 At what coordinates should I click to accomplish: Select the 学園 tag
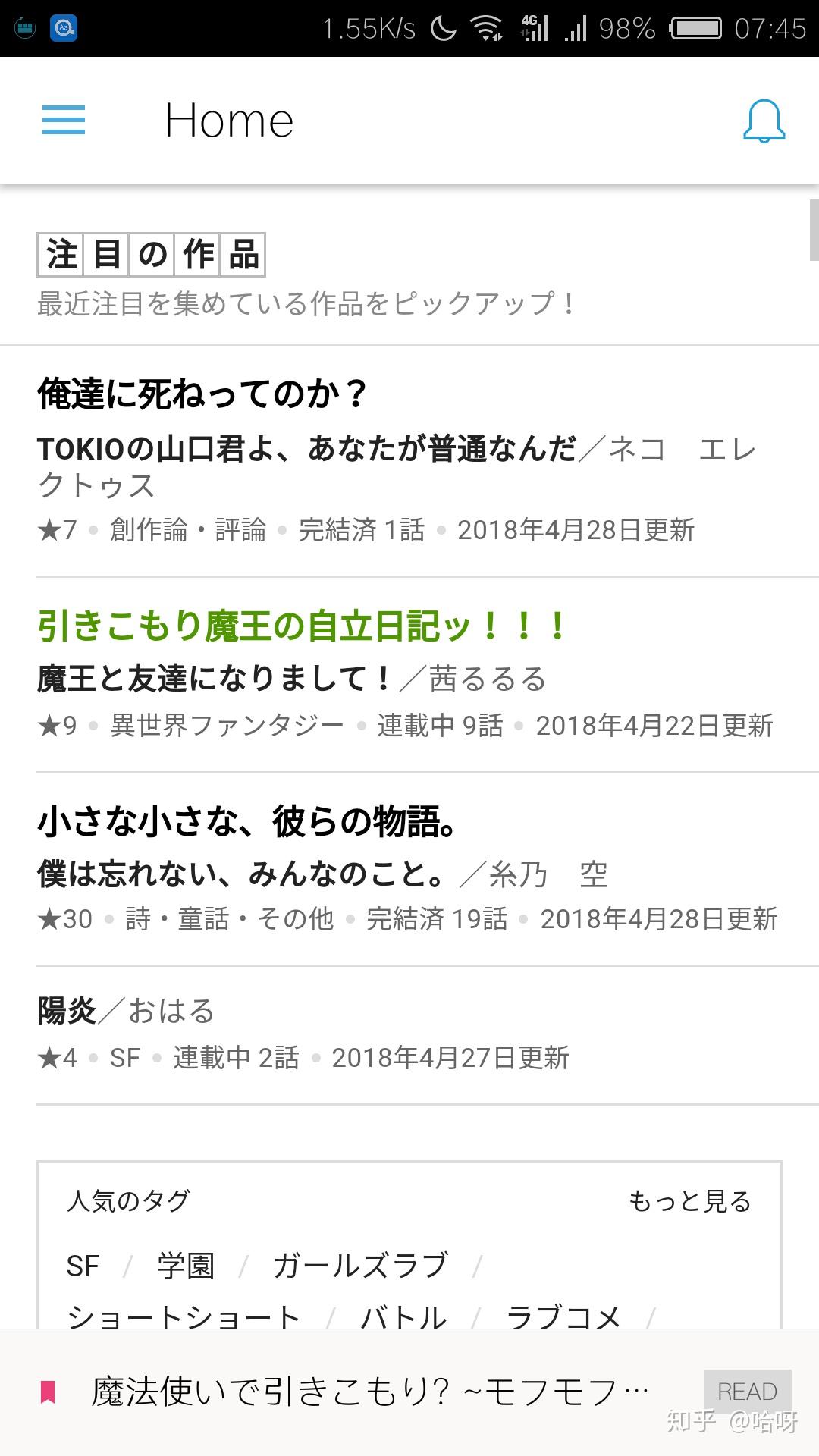coord(186,1266)
